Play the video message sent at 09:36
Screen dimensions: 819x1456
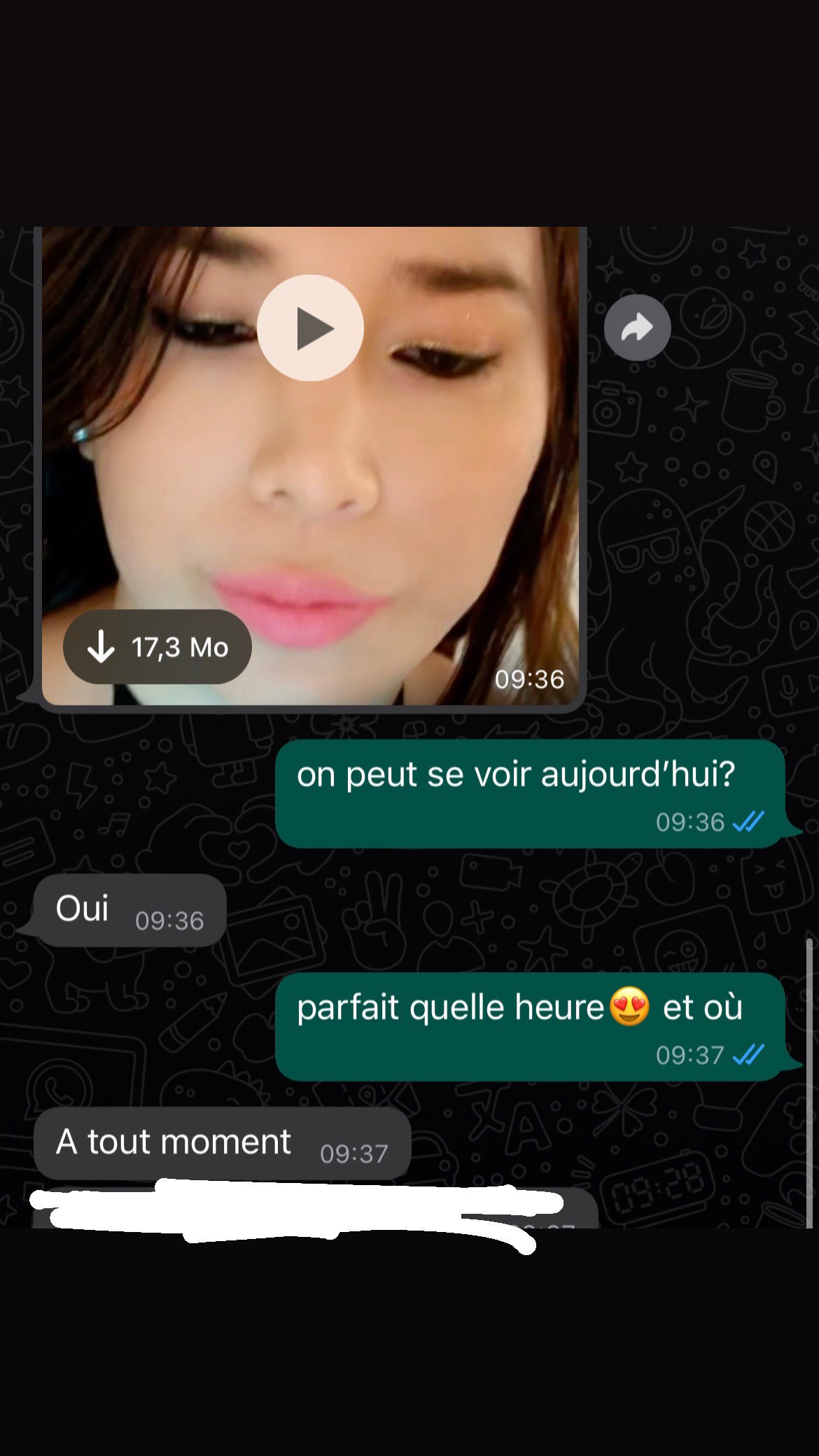tap(310, 328)
